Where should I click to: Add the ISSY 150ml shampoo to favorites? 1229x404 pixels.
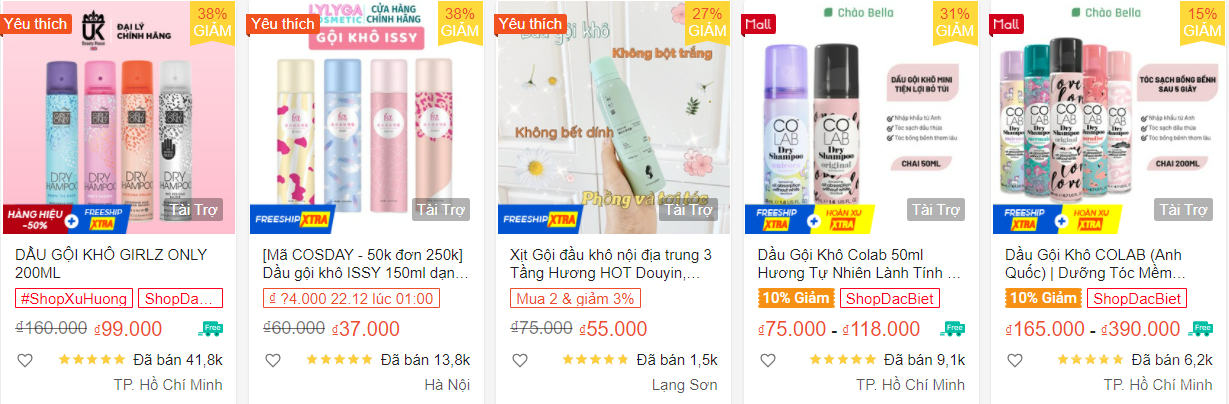pyautogui.click(x=273, y=360)
